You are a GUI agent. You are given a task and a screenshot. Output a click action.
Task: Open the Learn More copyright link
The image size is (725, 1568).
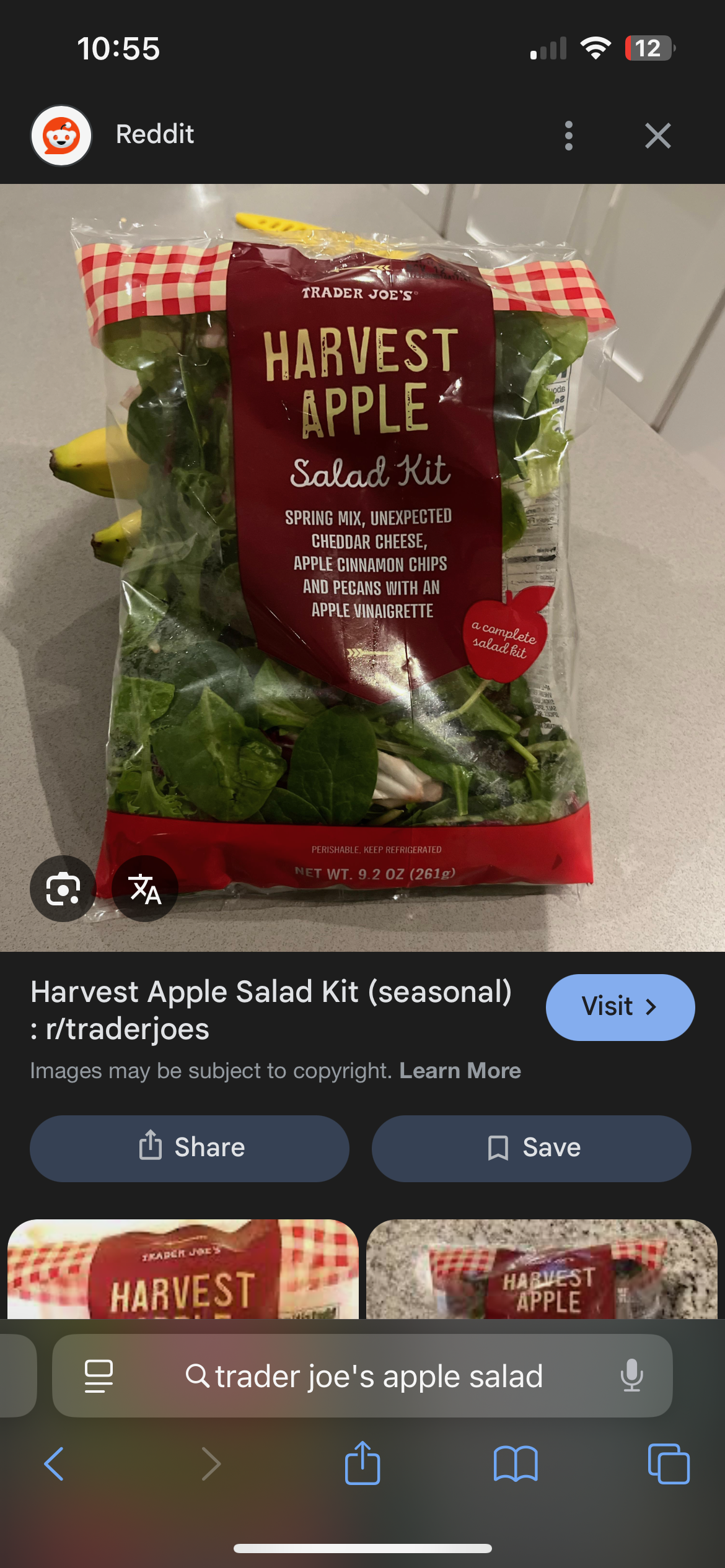[460, 1071]
